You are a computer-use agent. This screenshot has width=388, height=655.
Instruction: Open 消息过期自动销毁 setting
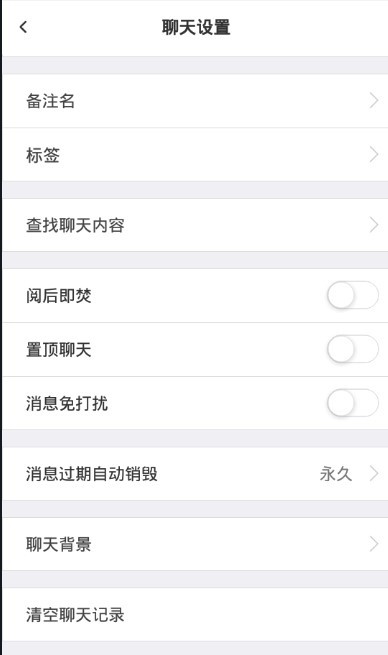point(195,474)
